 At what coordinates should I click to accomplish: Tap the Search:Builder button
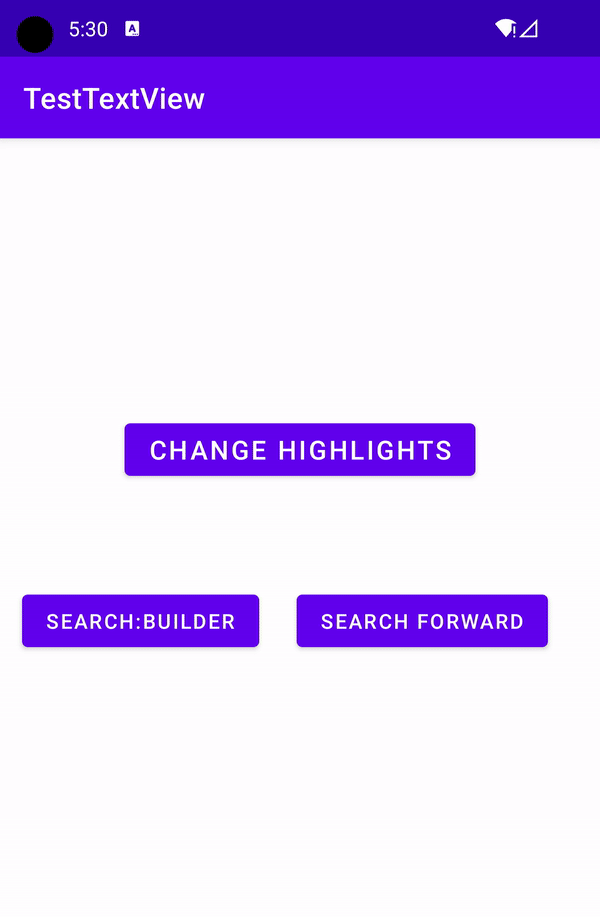click(140, 621)
